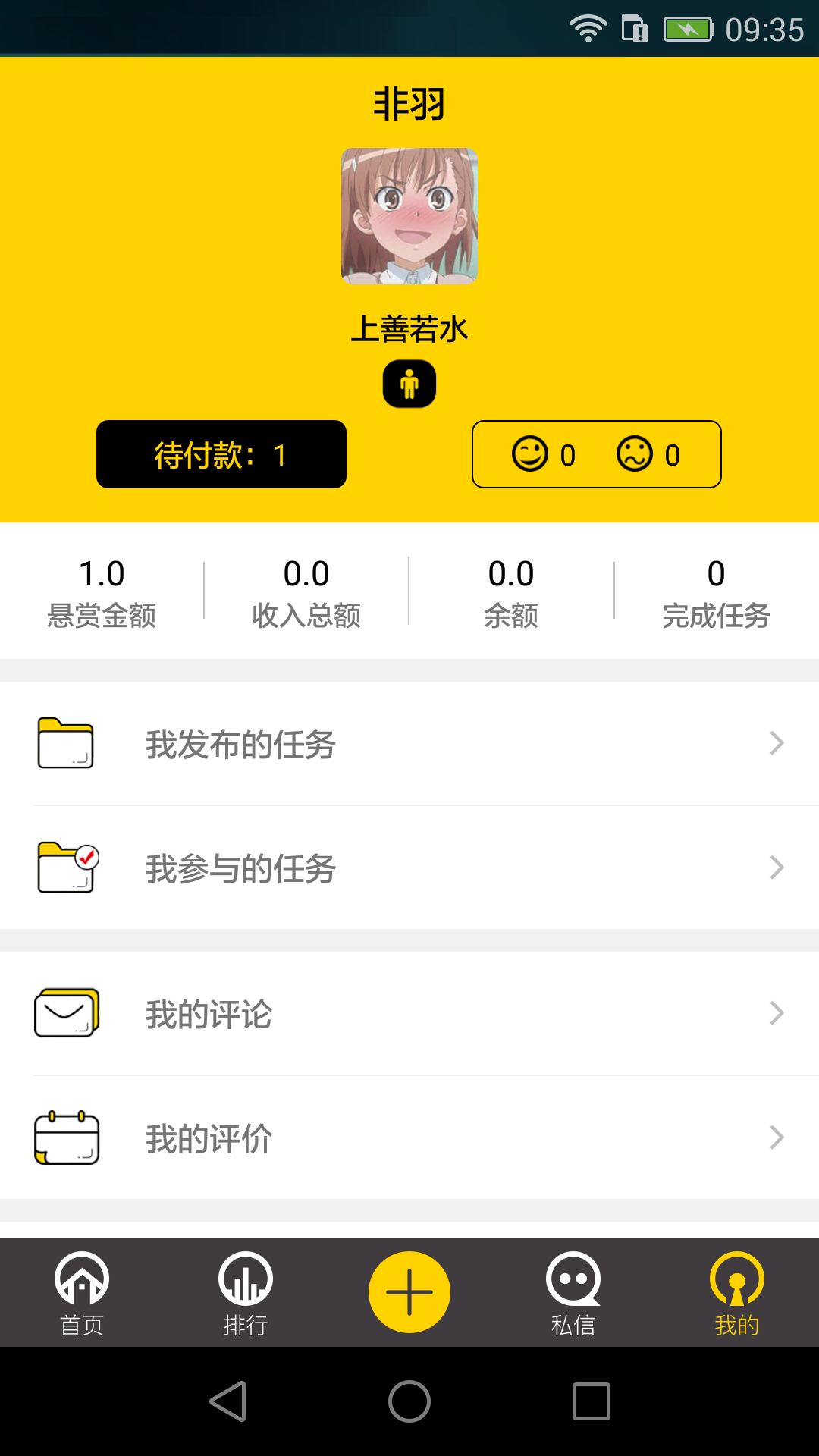Open 我的评价 (my reviews)
This screenshot has width=819, height=1456.
coord(409,1138)
